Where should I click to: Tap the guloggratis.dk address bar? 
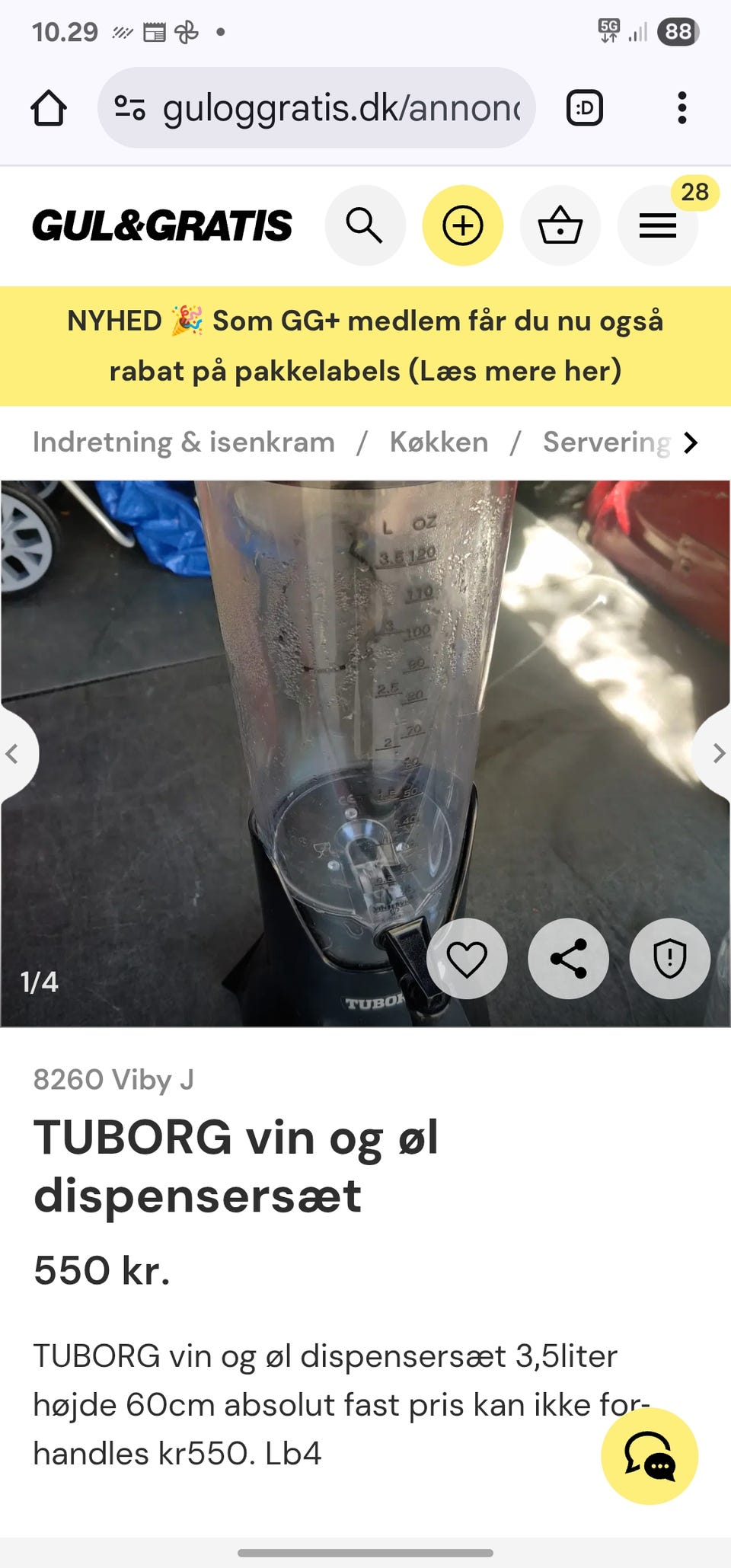(x=316, y=108)
